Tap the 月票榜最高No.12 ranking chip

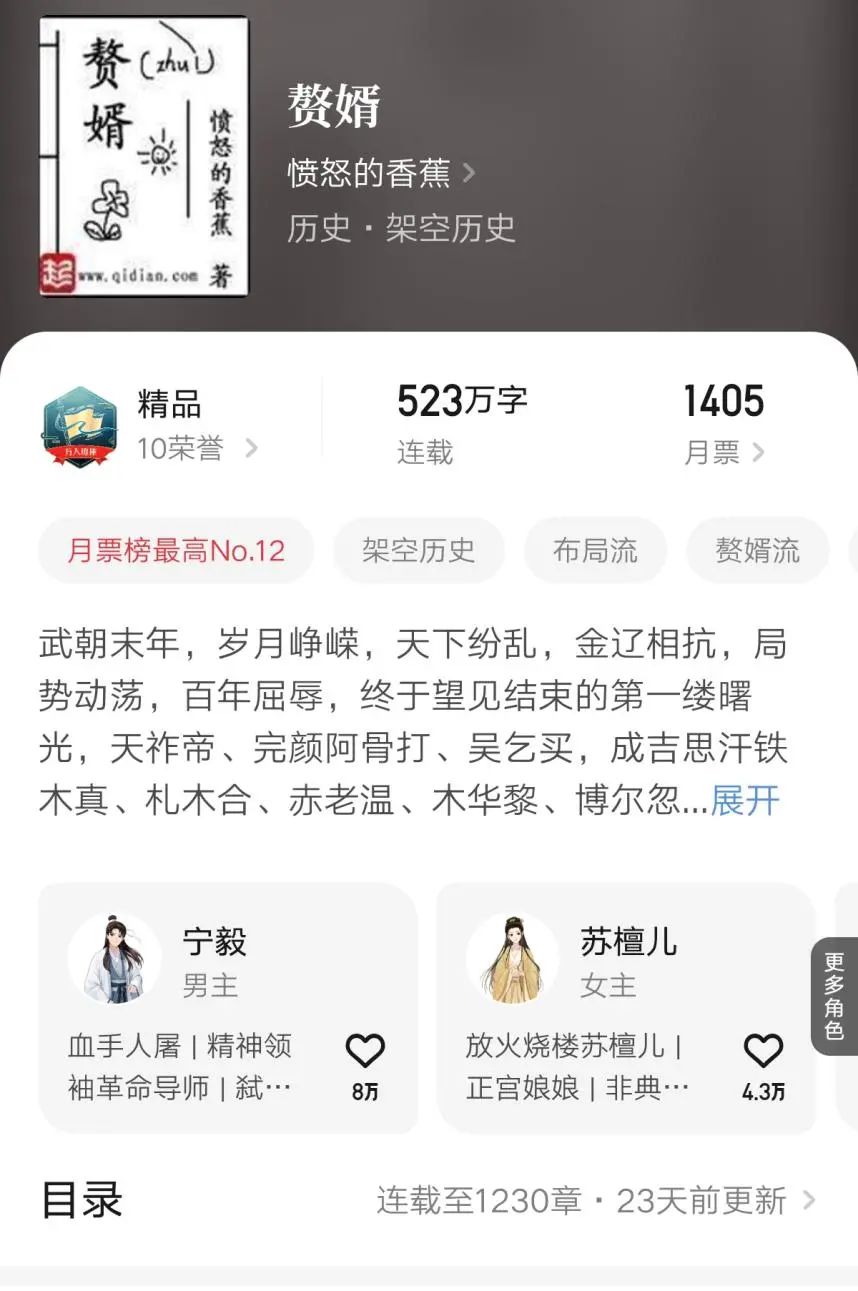[x=176, y=550]
